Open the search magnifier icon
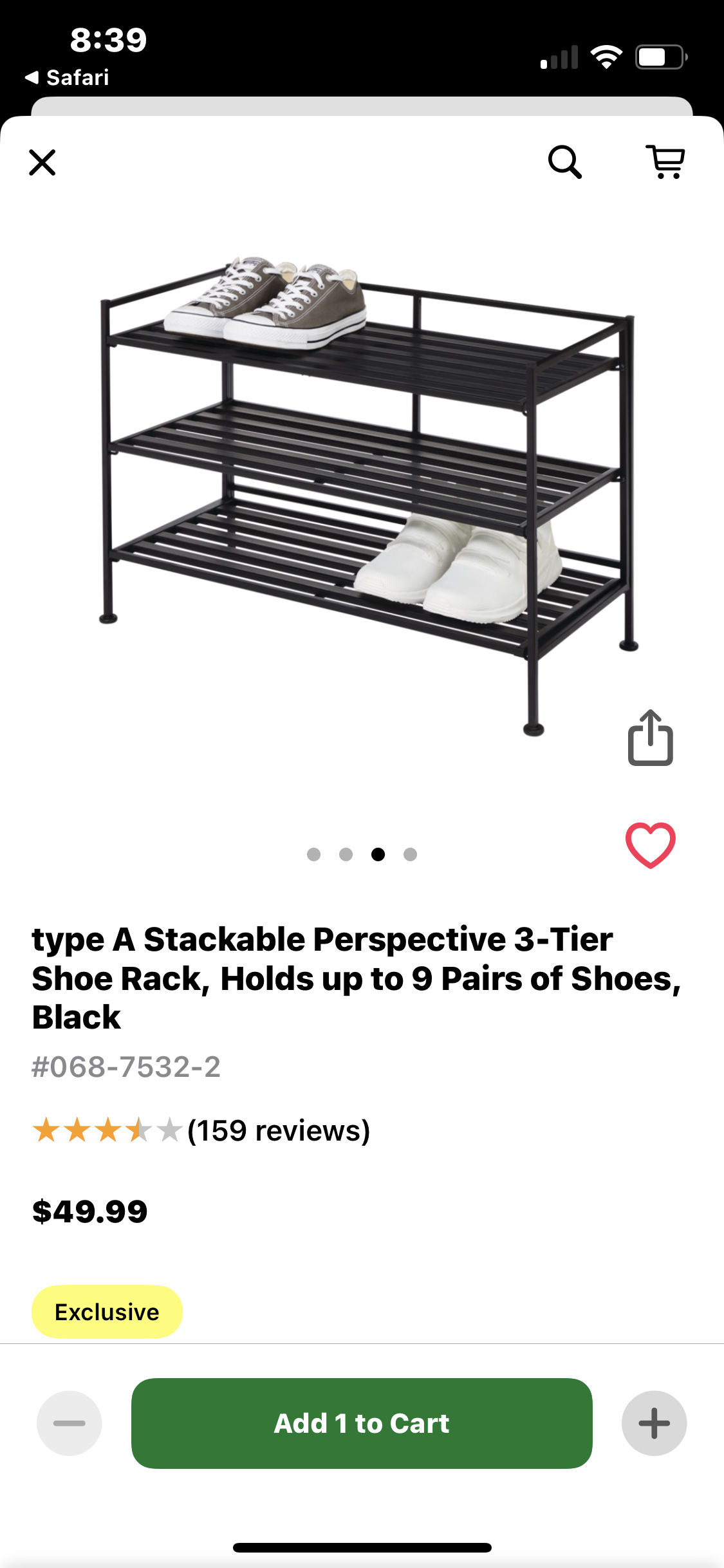724x1568 pixels. click(x=564, y=162)
